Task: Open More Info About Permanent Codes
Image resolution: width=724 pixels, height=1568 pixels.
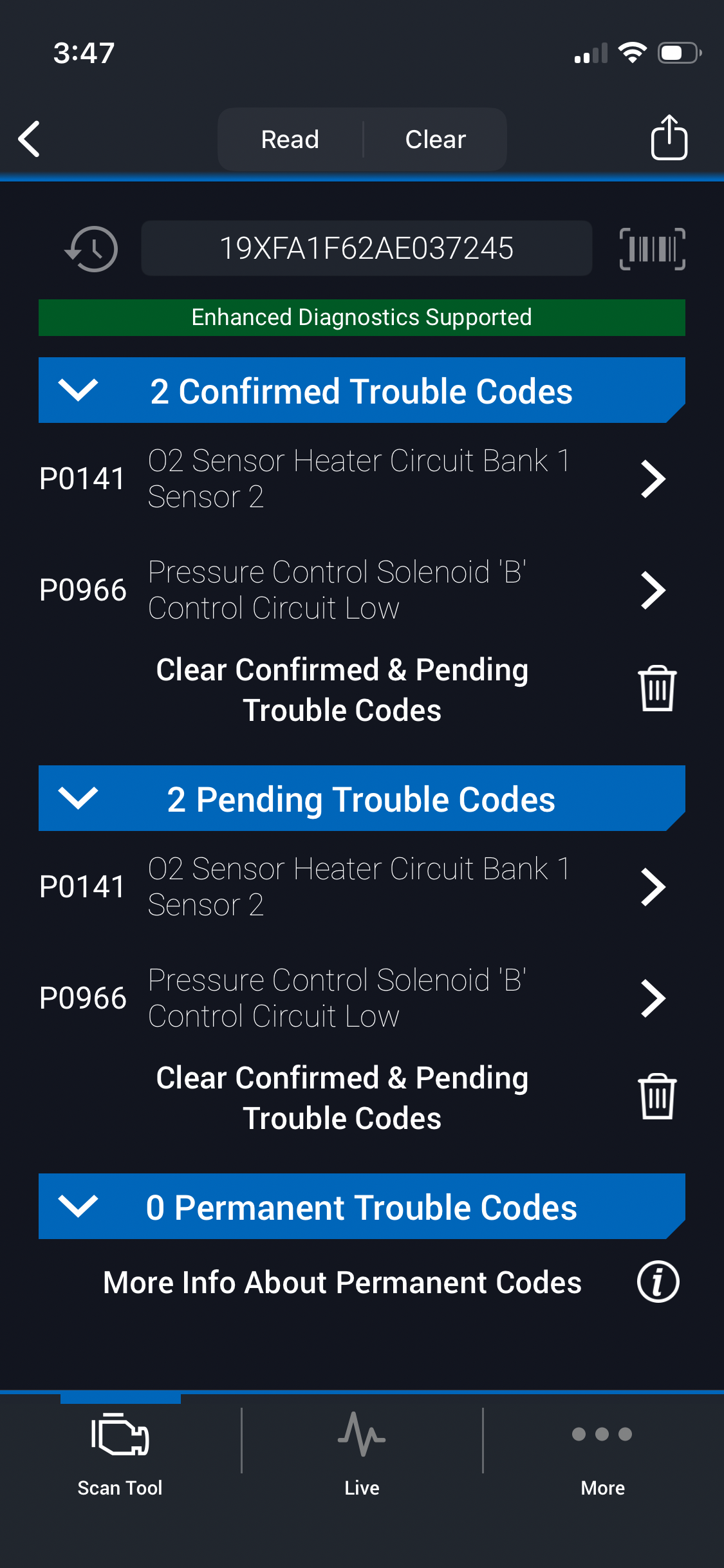Action: point(658,1282)
